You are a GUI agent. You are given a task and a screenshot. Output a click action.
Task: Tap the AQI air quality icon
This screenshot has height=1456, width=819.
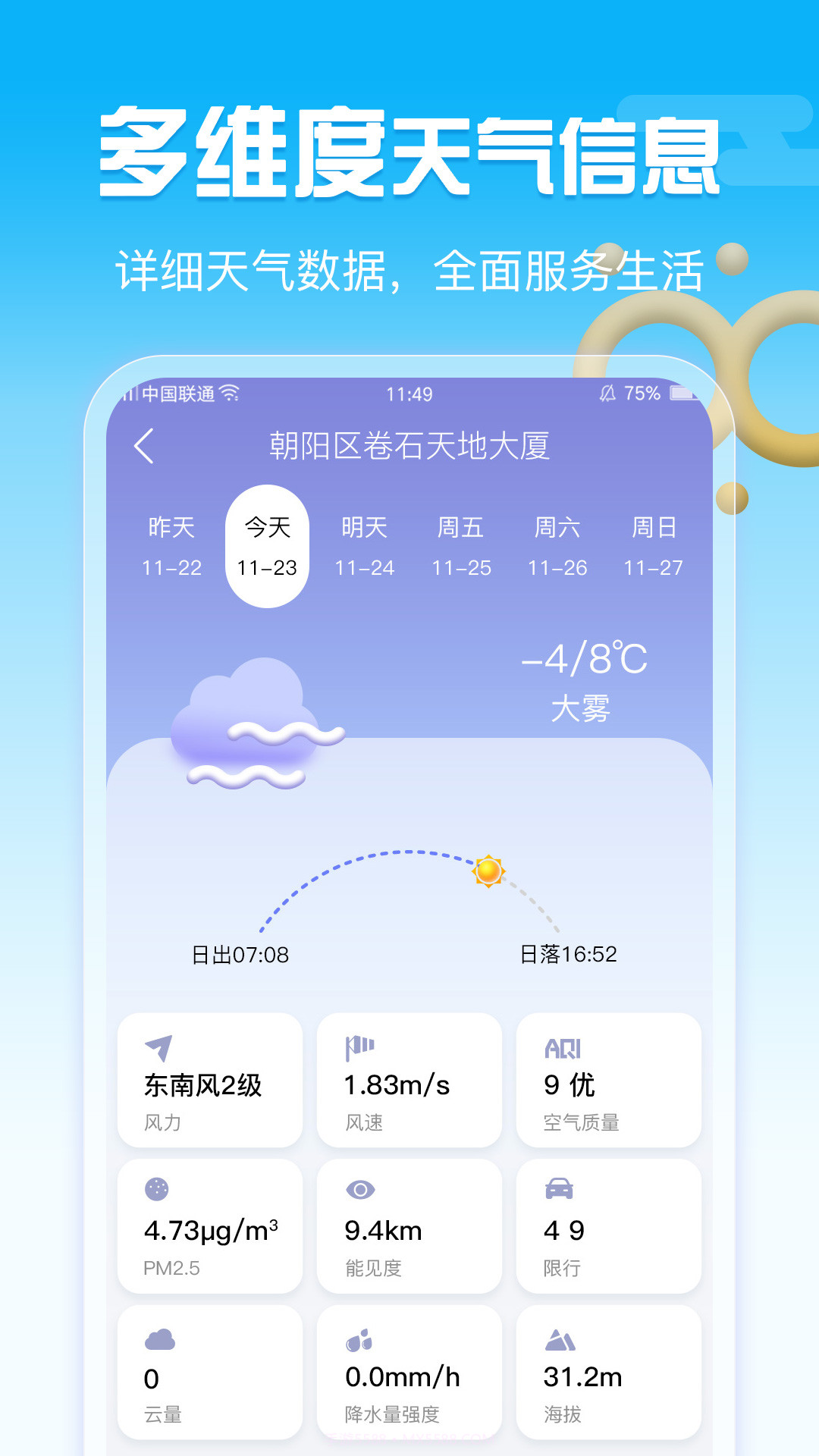(x=563, y=1046)
